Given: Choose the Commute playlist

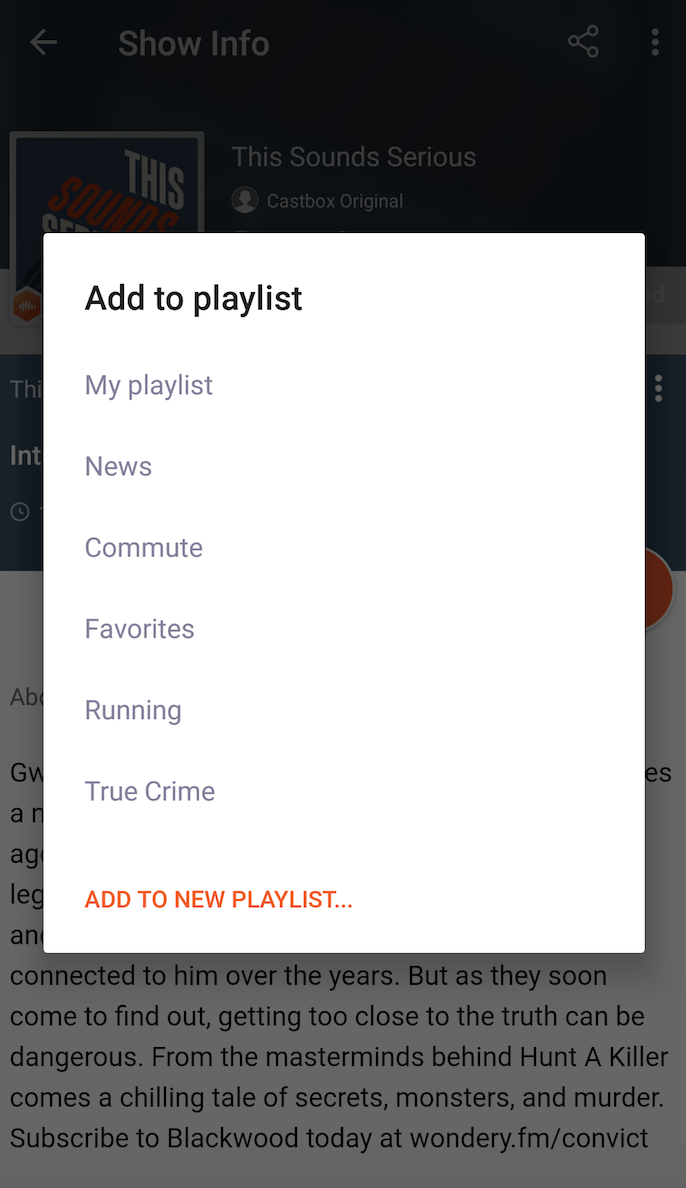Looking at the screenshot, I should pyautogui.click(x=144, y=547).
